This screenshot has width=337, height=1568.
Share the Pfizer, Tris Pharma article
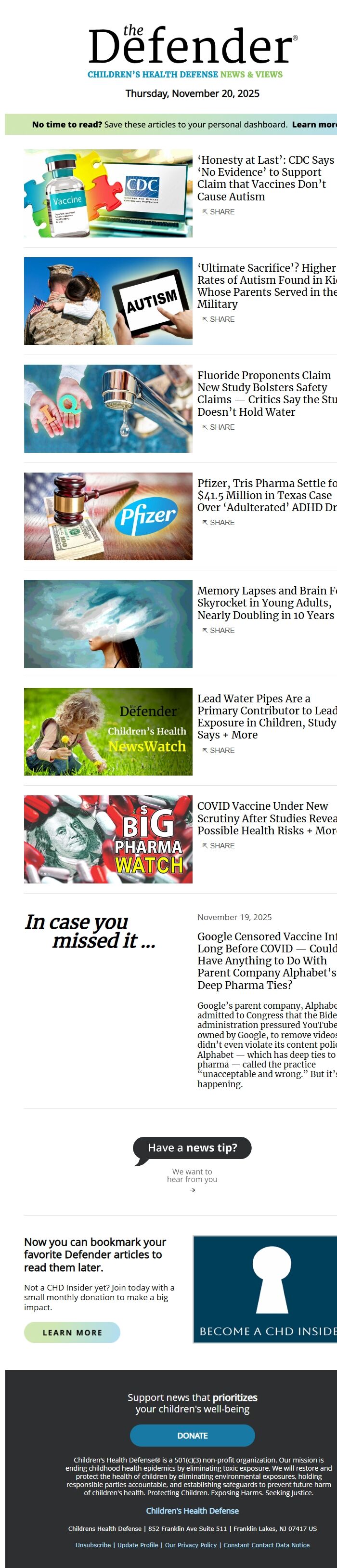tap(219, 522)
